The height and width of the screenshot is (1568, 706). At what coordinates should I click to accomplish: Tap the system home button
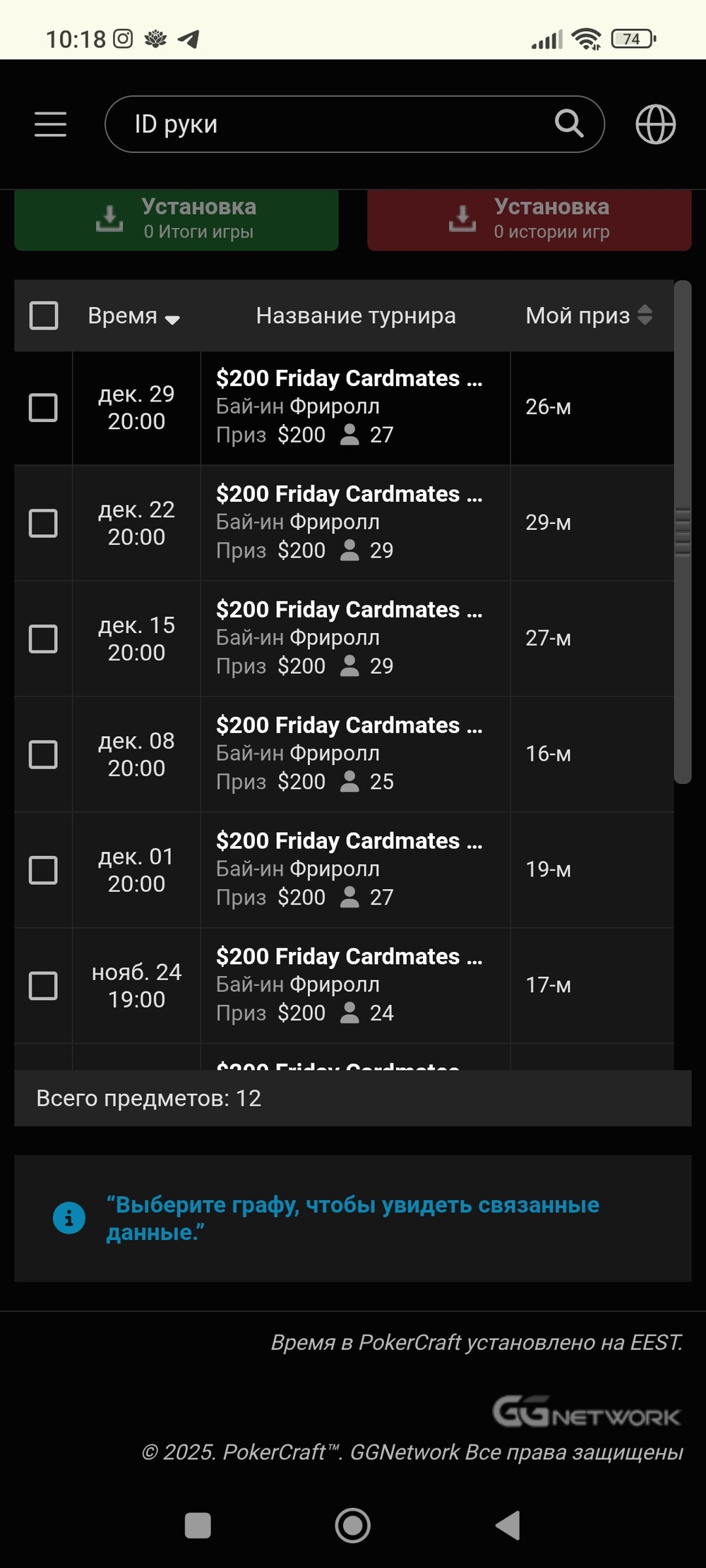pos(352,1525)
